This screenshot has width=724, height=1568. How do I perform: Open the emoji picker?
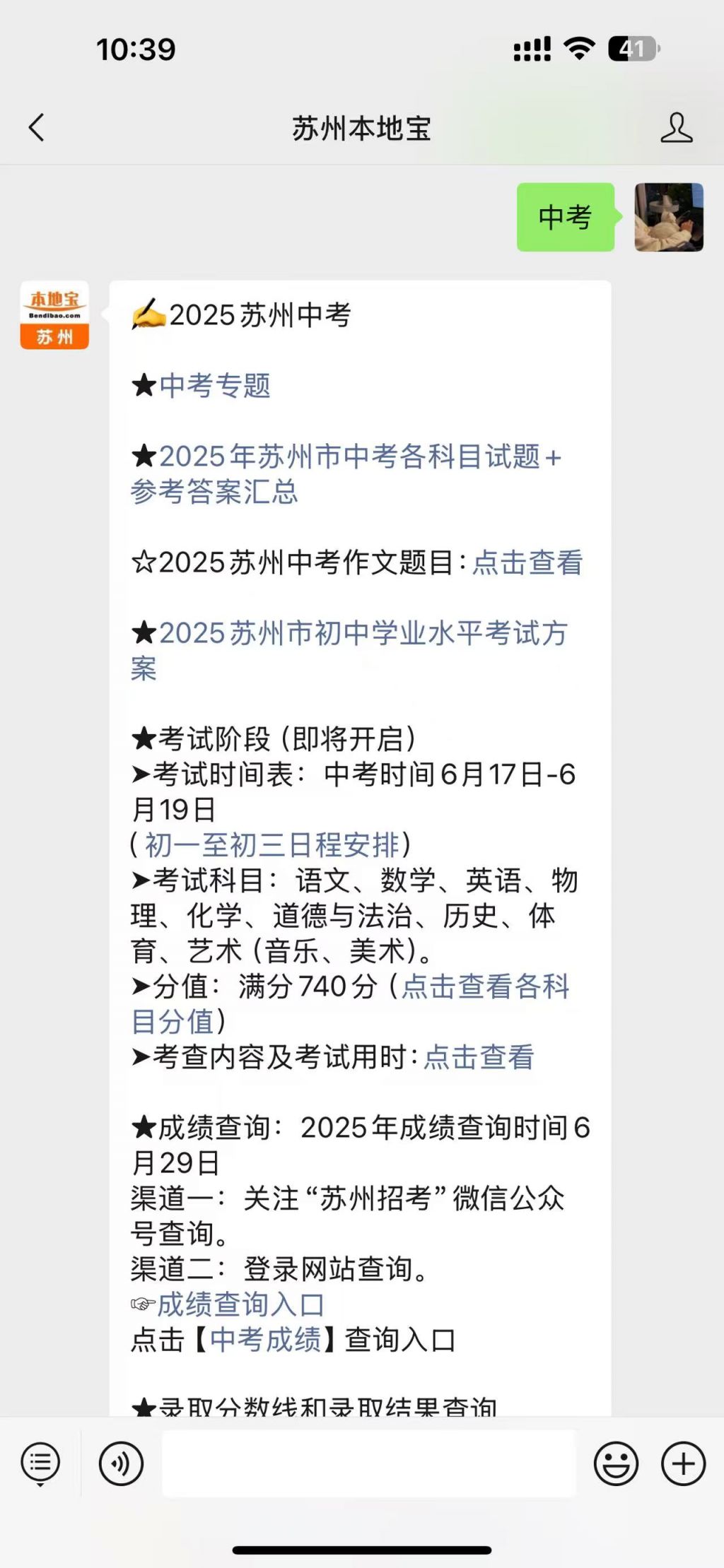(616, 1463)
